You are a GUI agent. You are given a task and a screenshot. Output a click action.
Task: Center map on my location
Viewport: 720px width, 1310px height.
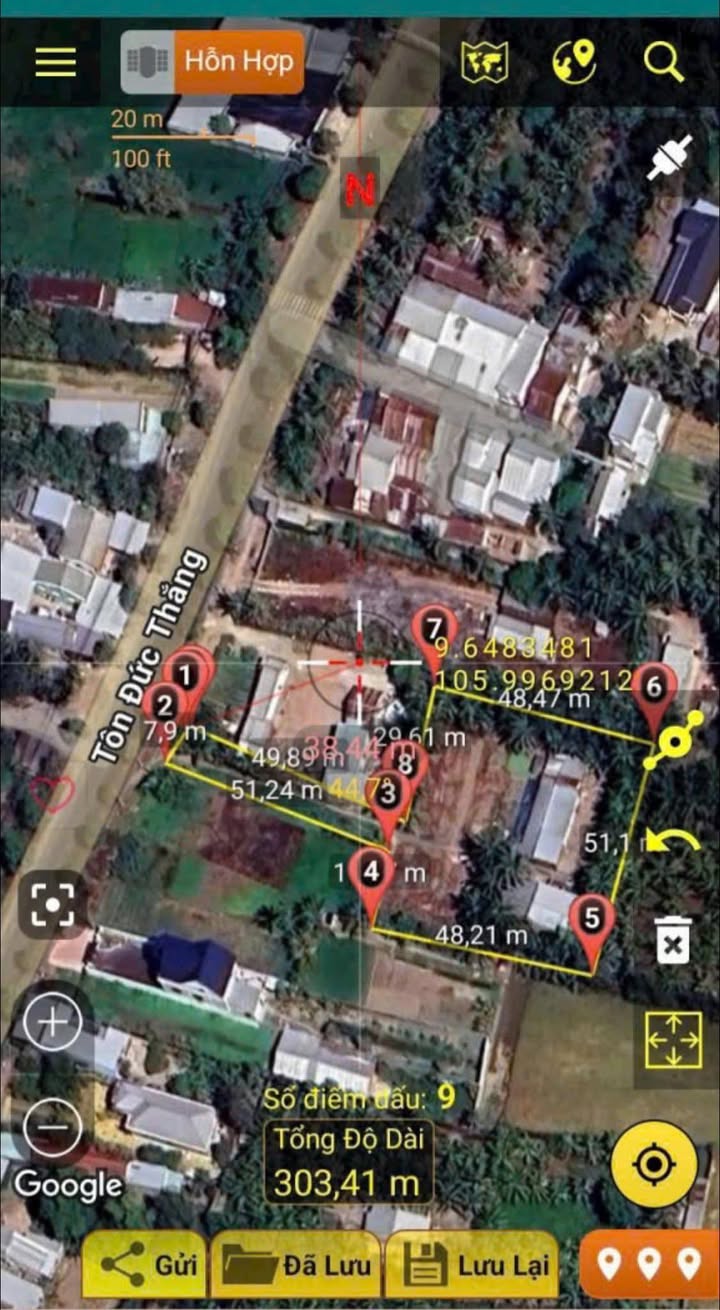654,1164
